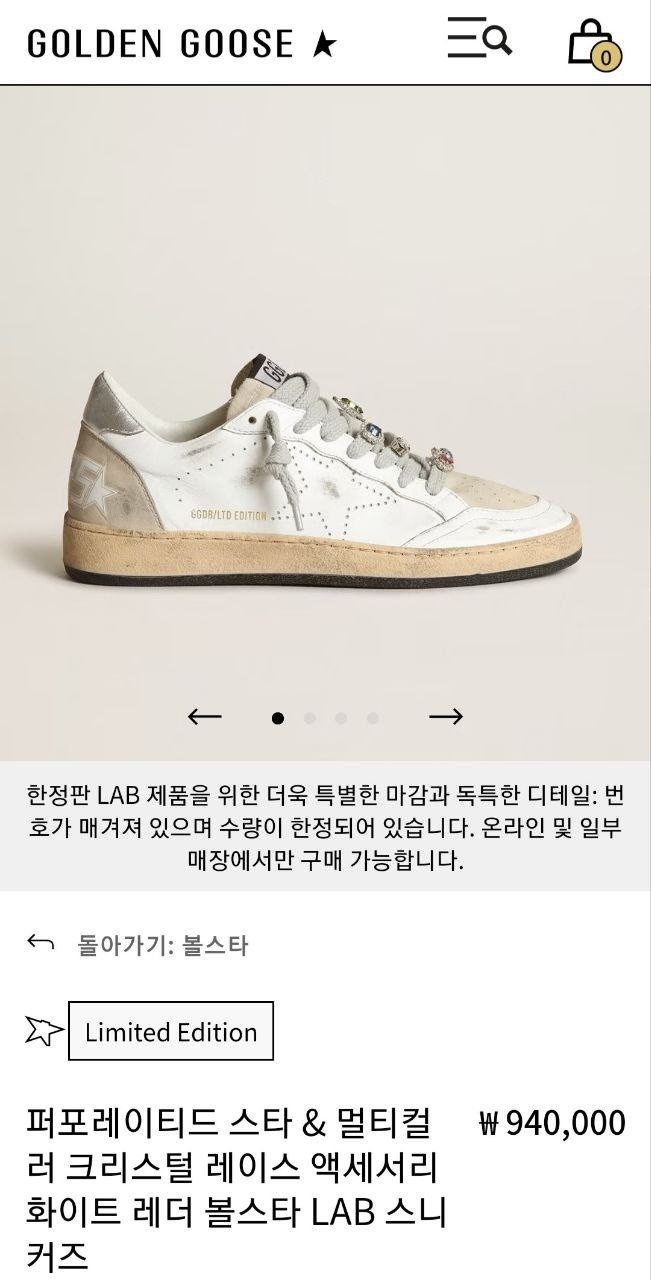Screen dimensions: 651x1280
Task: Jump to the second image dot
Action: [x=310, y=718]
